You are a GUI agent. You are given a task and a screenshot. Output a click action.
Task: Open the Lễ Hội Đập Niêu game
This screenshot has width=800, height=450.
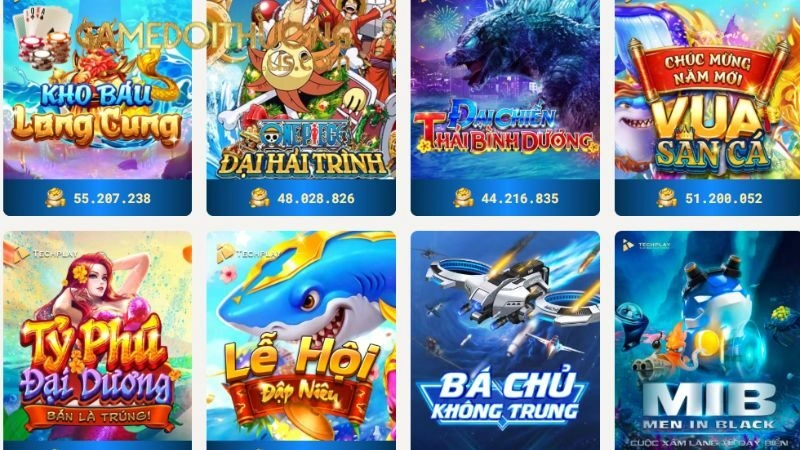coord(301,340)
